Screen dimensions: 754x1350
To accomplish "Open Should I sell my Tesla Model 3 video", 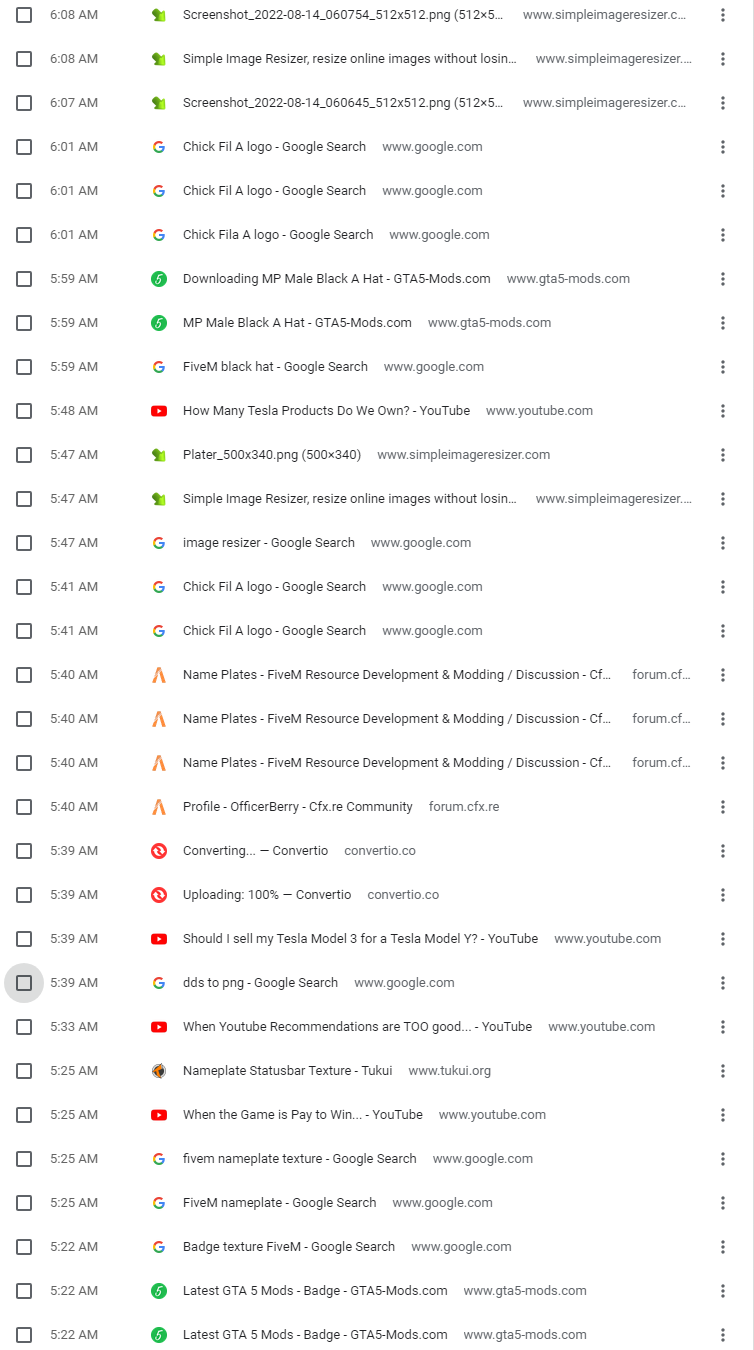I will coord(360,939).
